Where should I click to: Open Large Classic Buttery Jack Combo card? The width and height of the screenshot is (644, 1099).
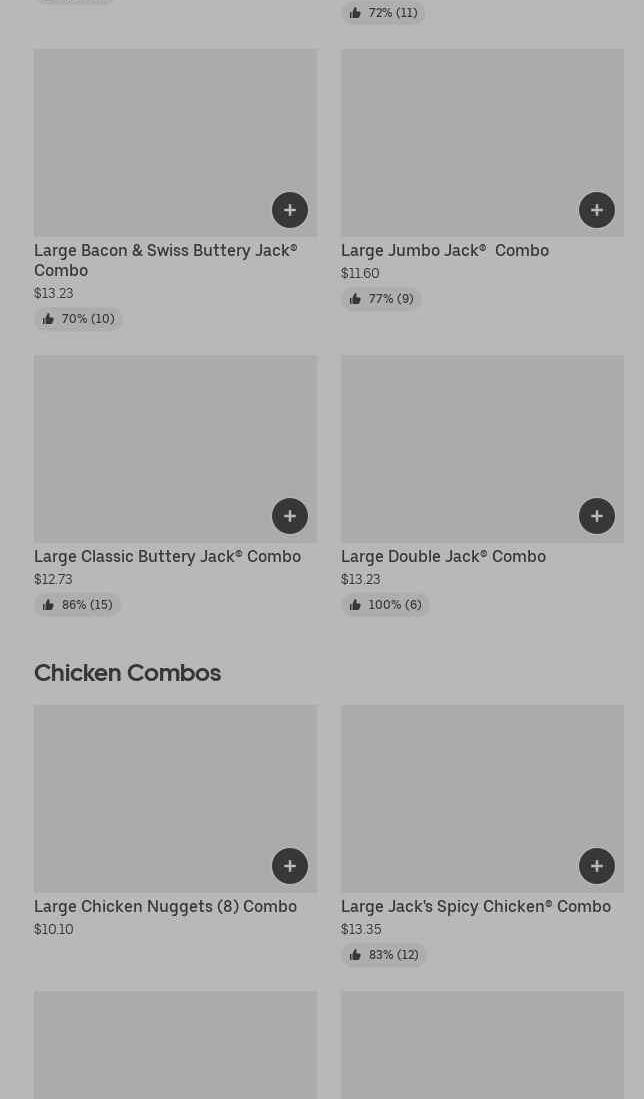175,486
